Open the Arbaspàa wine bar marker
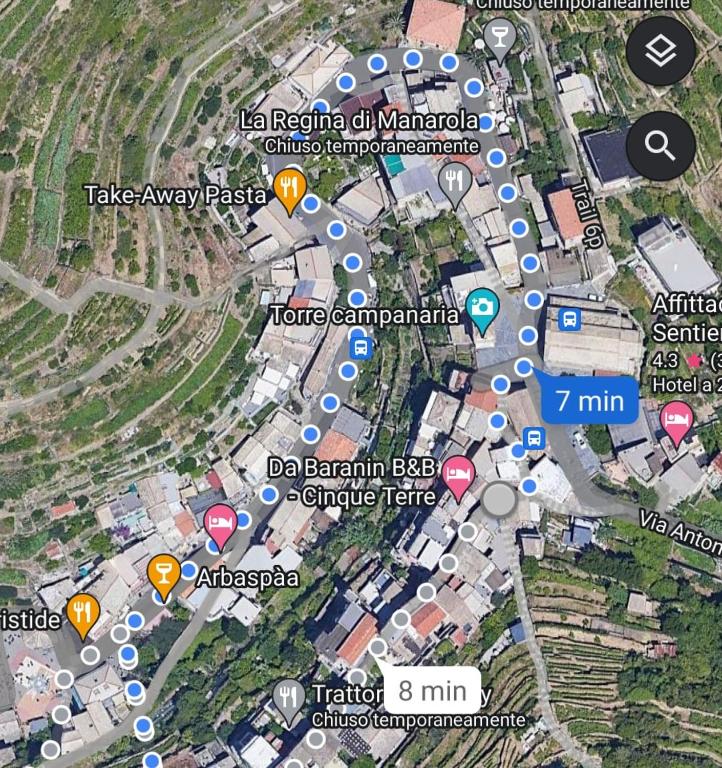 coord(164,575)
